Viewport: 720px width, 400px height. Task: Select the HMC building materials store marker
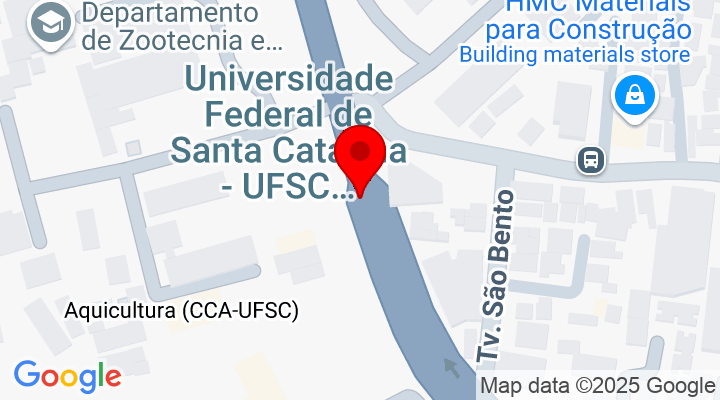tap(634, 96)
